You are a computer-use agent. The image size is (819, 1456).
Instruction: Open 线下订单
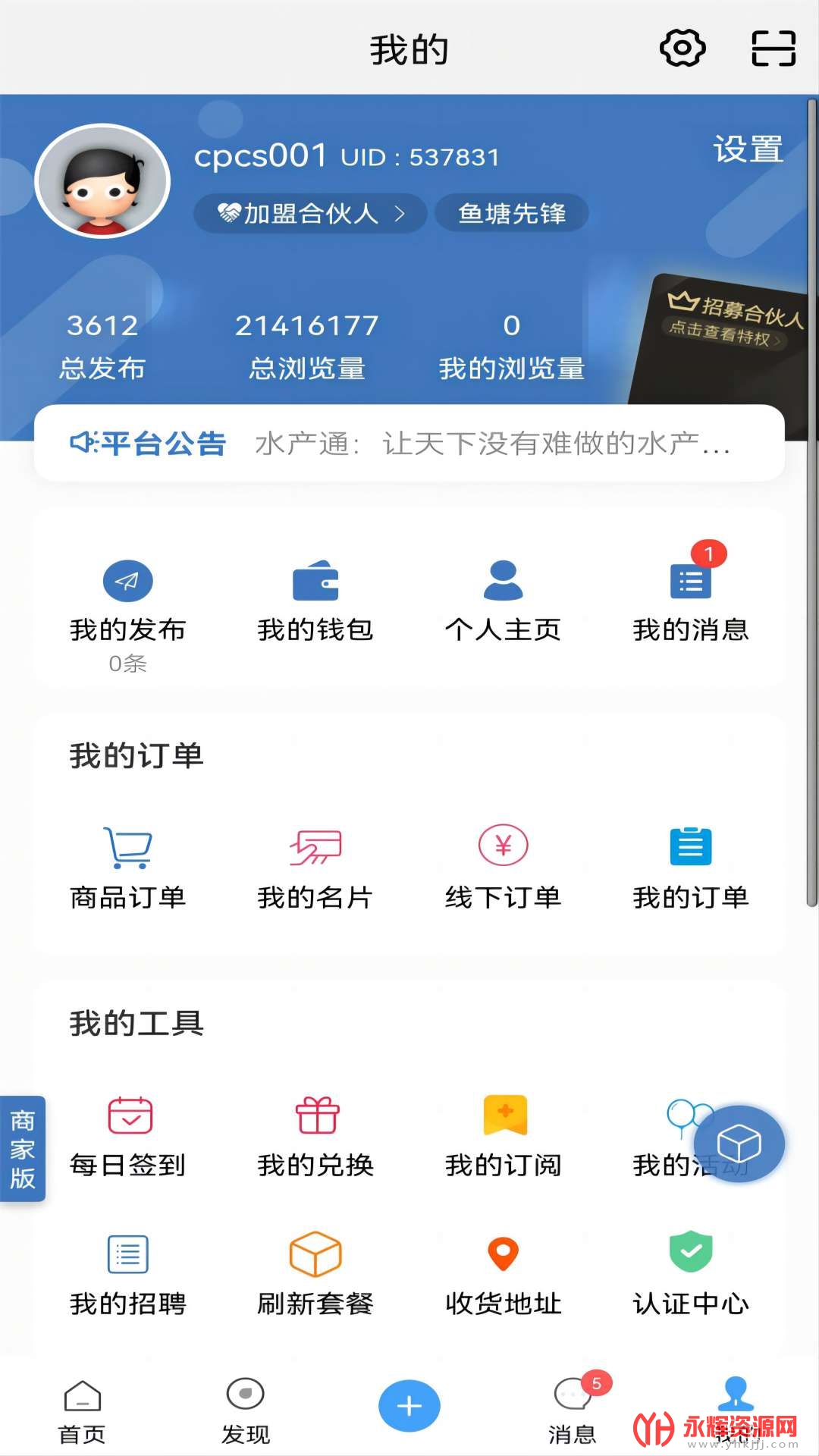tap(503, 868)
